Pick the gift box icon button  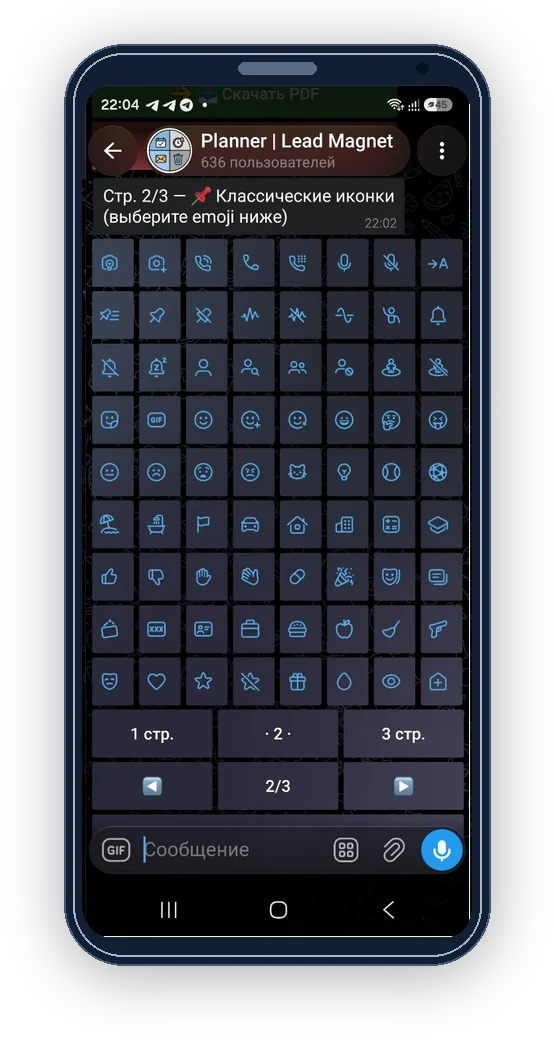pyautogui.click(x=297, y=681)
